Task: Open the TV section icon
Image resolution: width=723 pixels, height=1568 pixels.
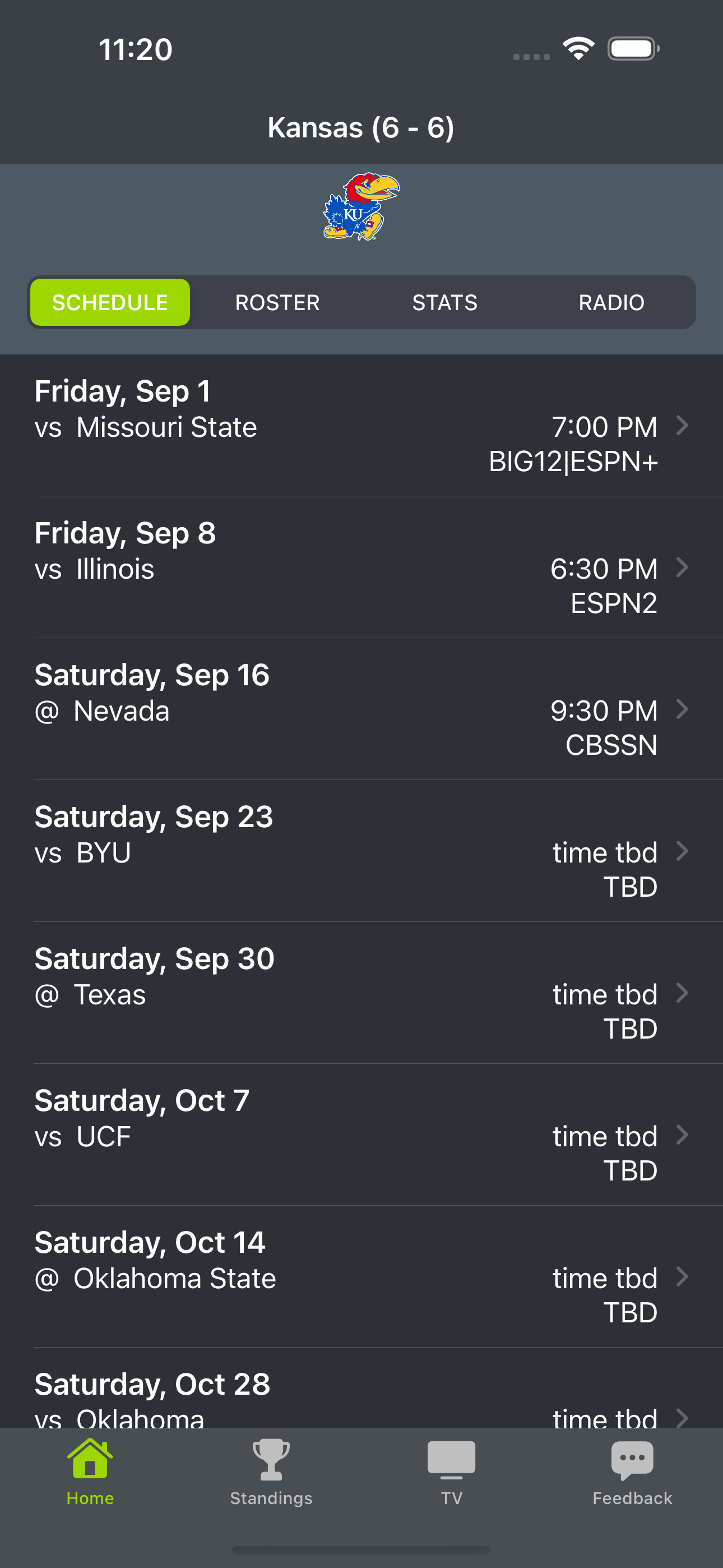Action: [451, 1460]
